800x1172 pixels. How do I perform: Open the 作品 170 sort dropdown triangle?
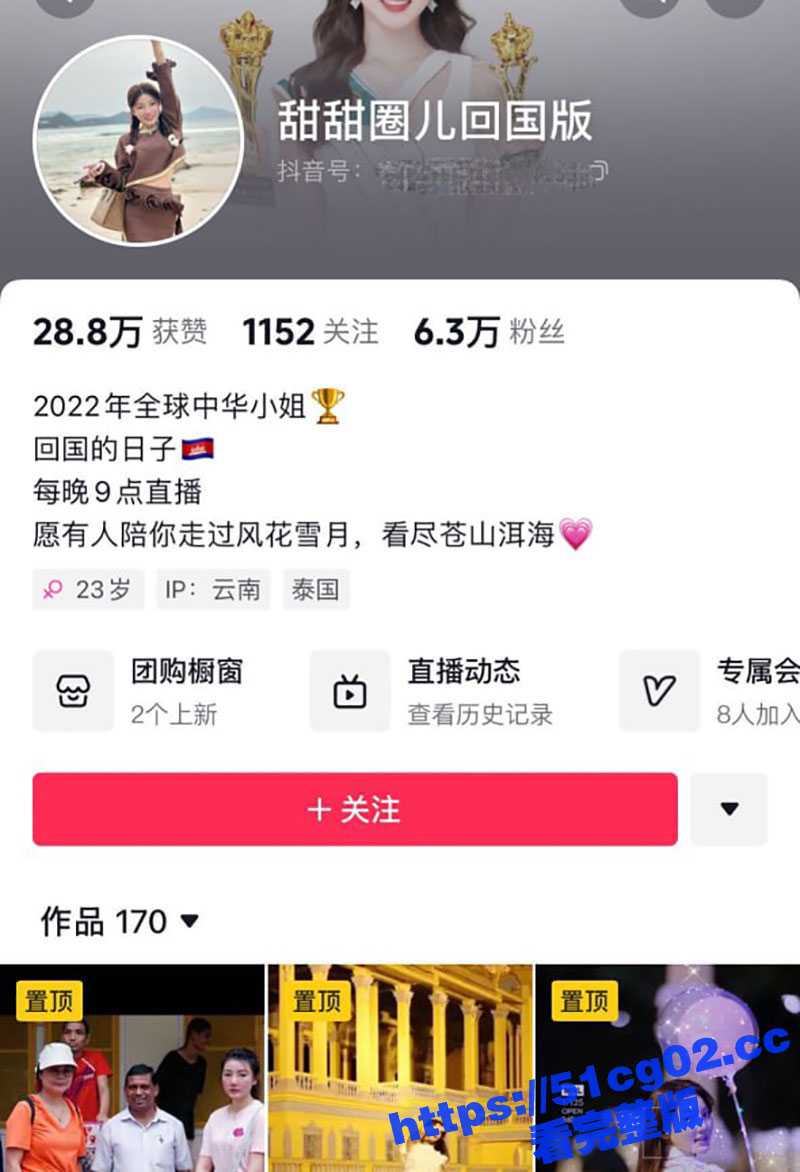point(192,922)
